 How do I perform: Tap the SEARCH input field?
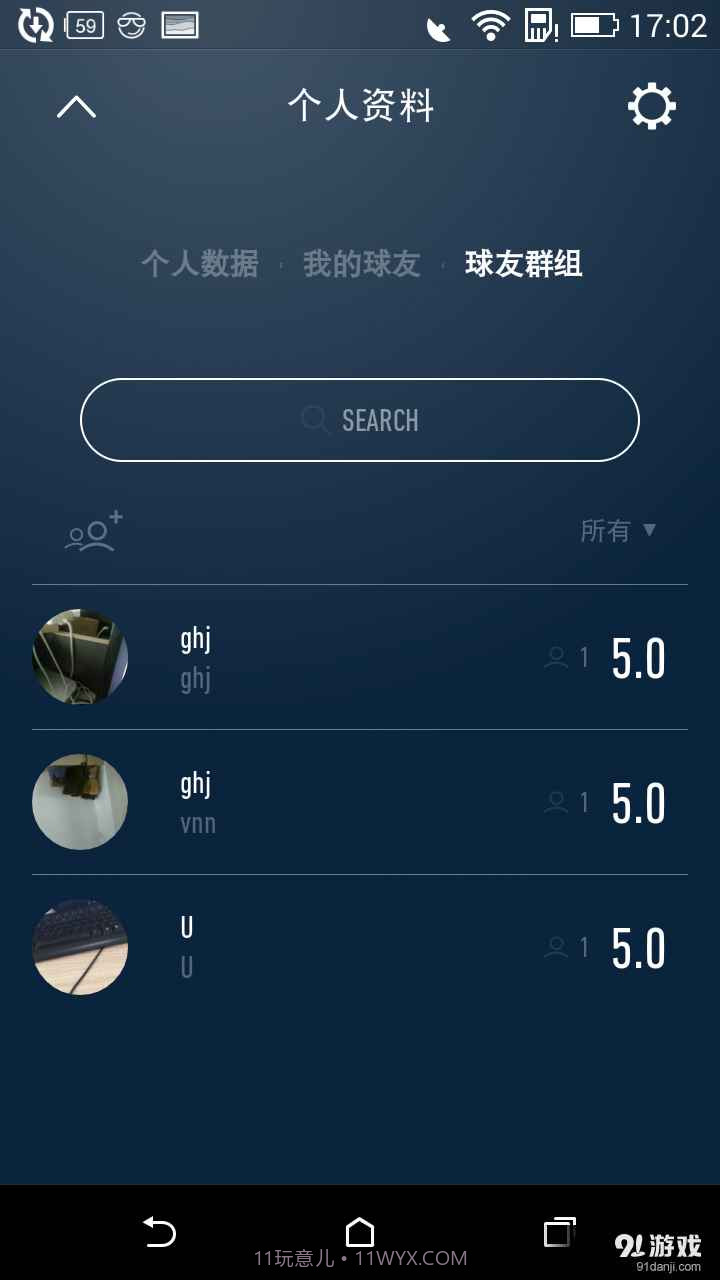[x=359, y=420]
